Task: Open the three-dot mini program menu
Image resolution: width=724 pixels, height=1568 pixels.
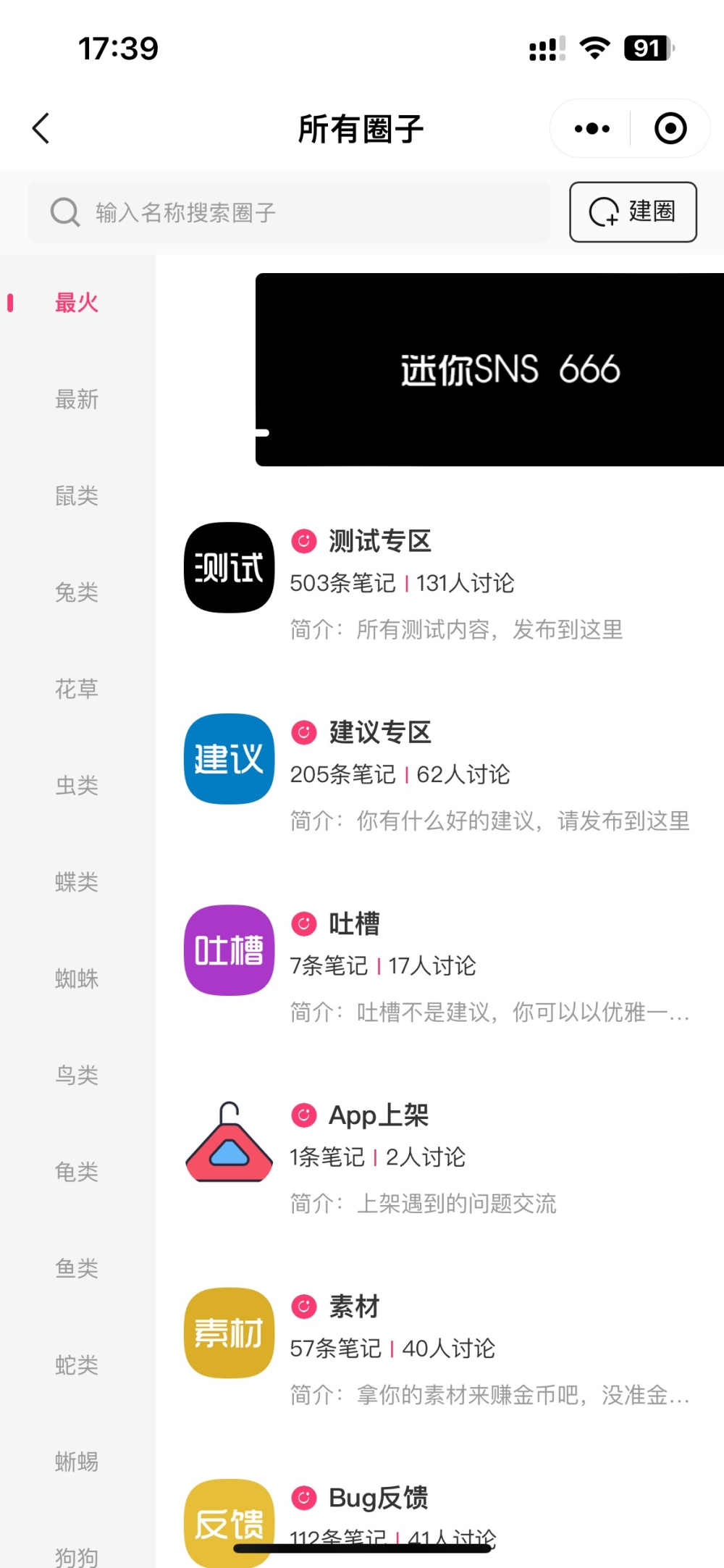Action: coord(592,129)
